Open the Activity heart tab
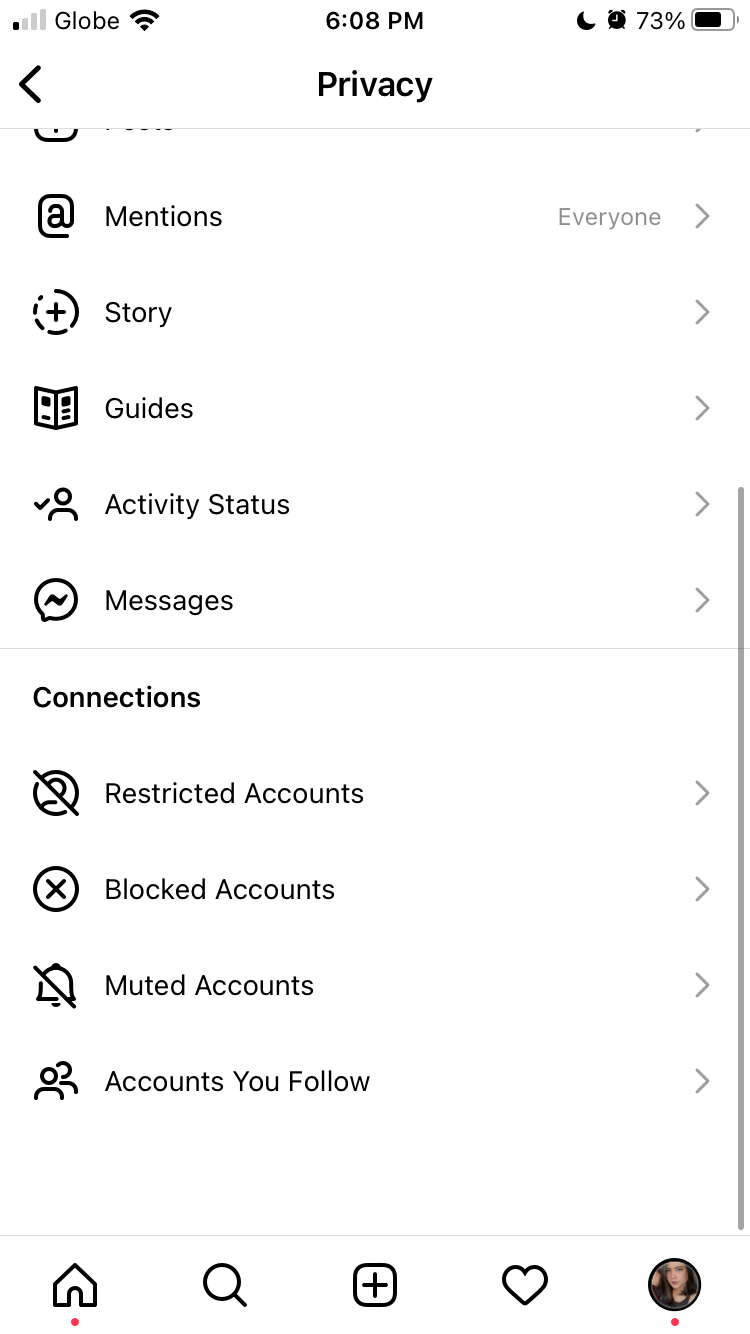The width and height of the screenshot is (750, 1334). pyautogui.click(x=525, y=1285)
